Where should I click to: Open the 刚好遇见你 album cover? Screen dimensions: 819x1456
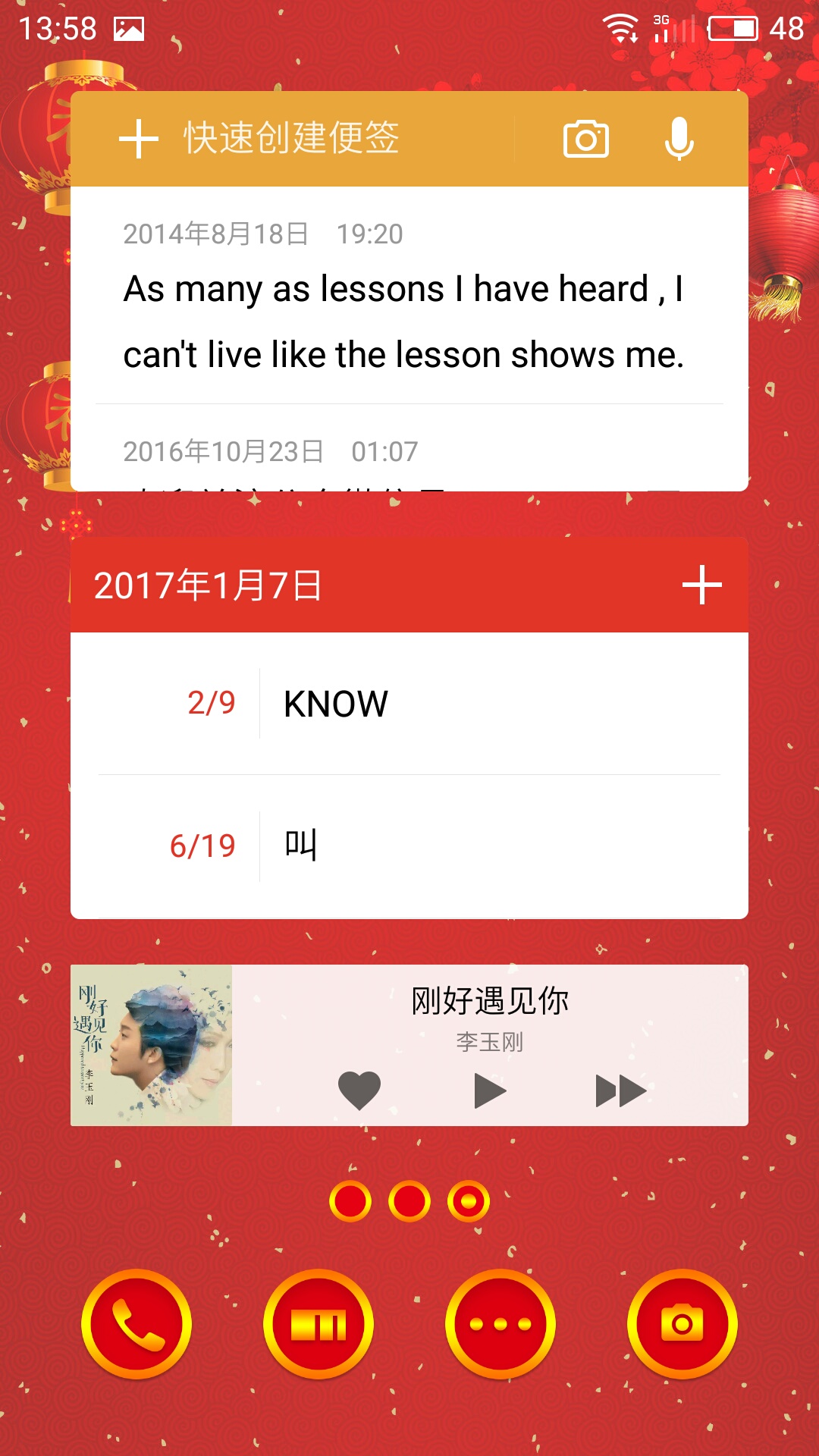[x=152, y=1045]
